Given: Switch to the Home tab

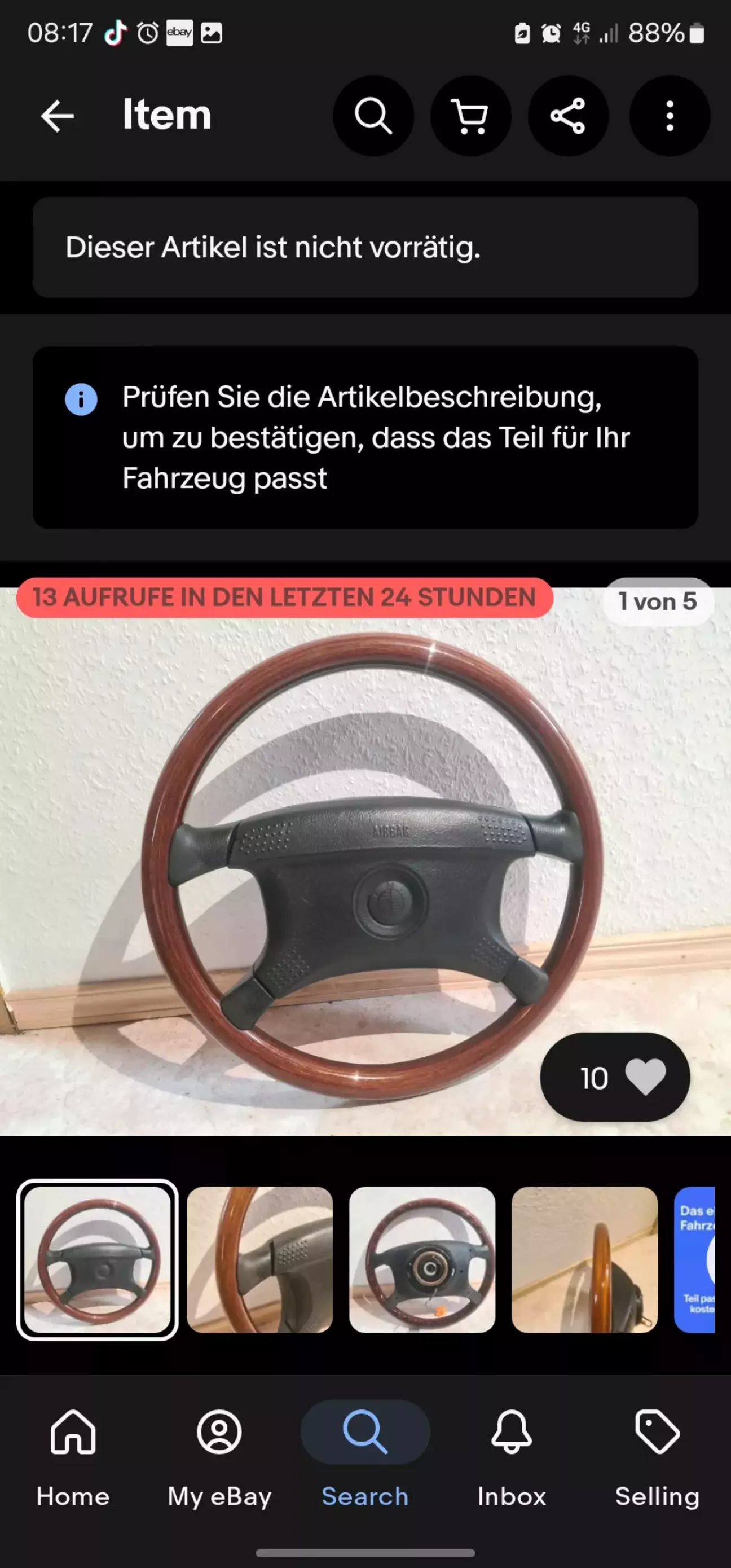Looking at the screenshot, I should [x=73, y=1458].
